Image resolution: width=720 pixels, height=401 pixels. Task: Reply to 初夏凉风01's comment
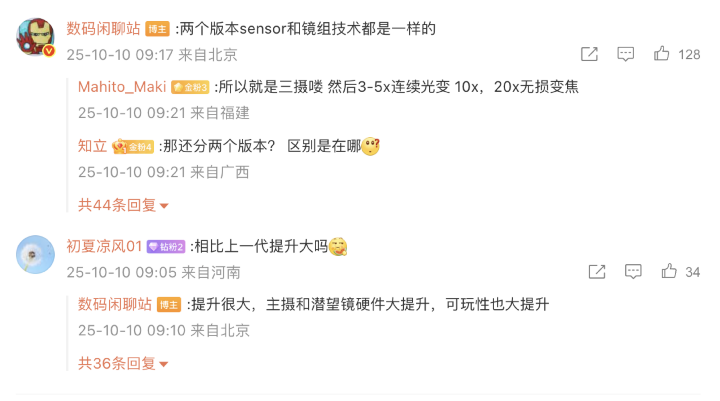[633, 271]
